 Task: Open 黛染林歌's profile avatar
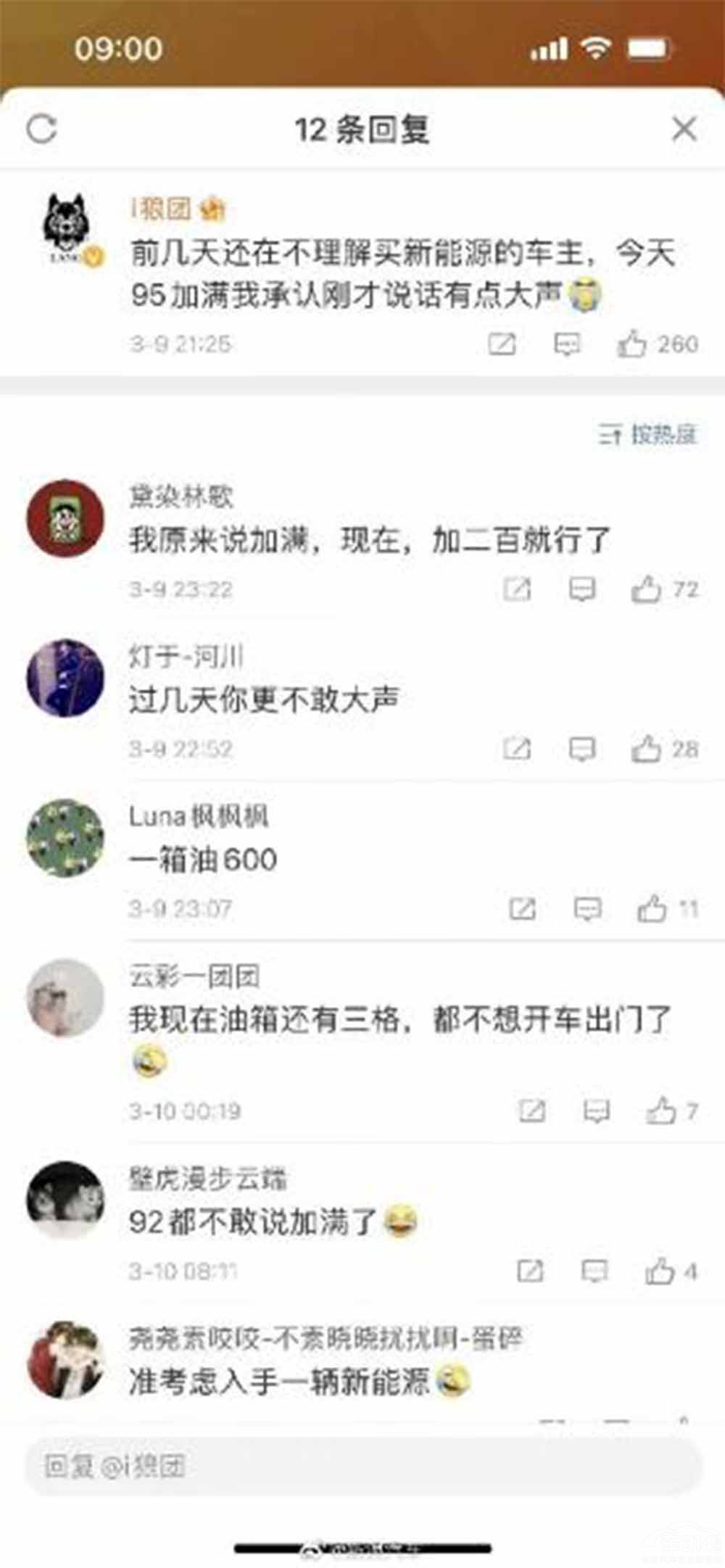coord(65,518)
